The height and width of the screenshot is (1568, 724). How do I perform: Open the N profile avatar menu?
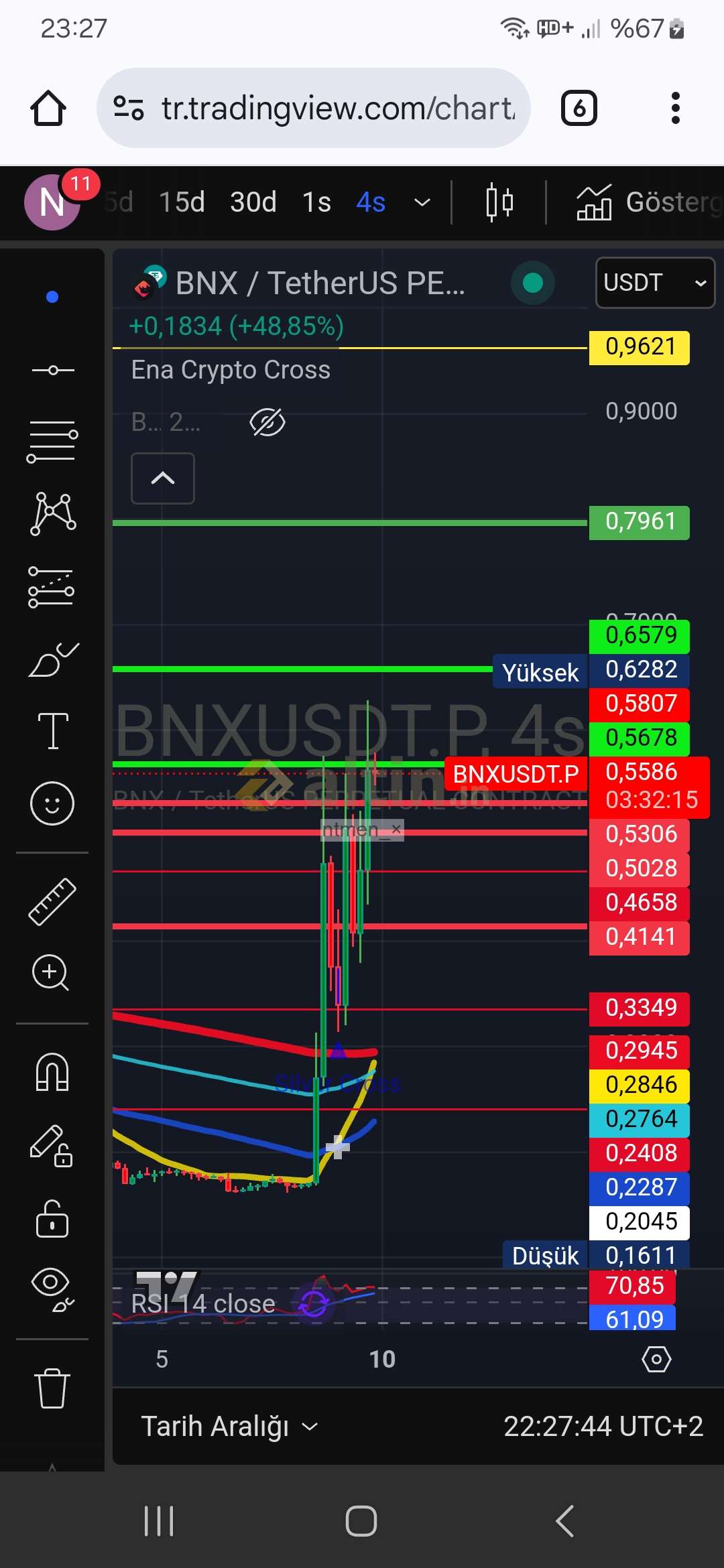(x=52, y=202)
